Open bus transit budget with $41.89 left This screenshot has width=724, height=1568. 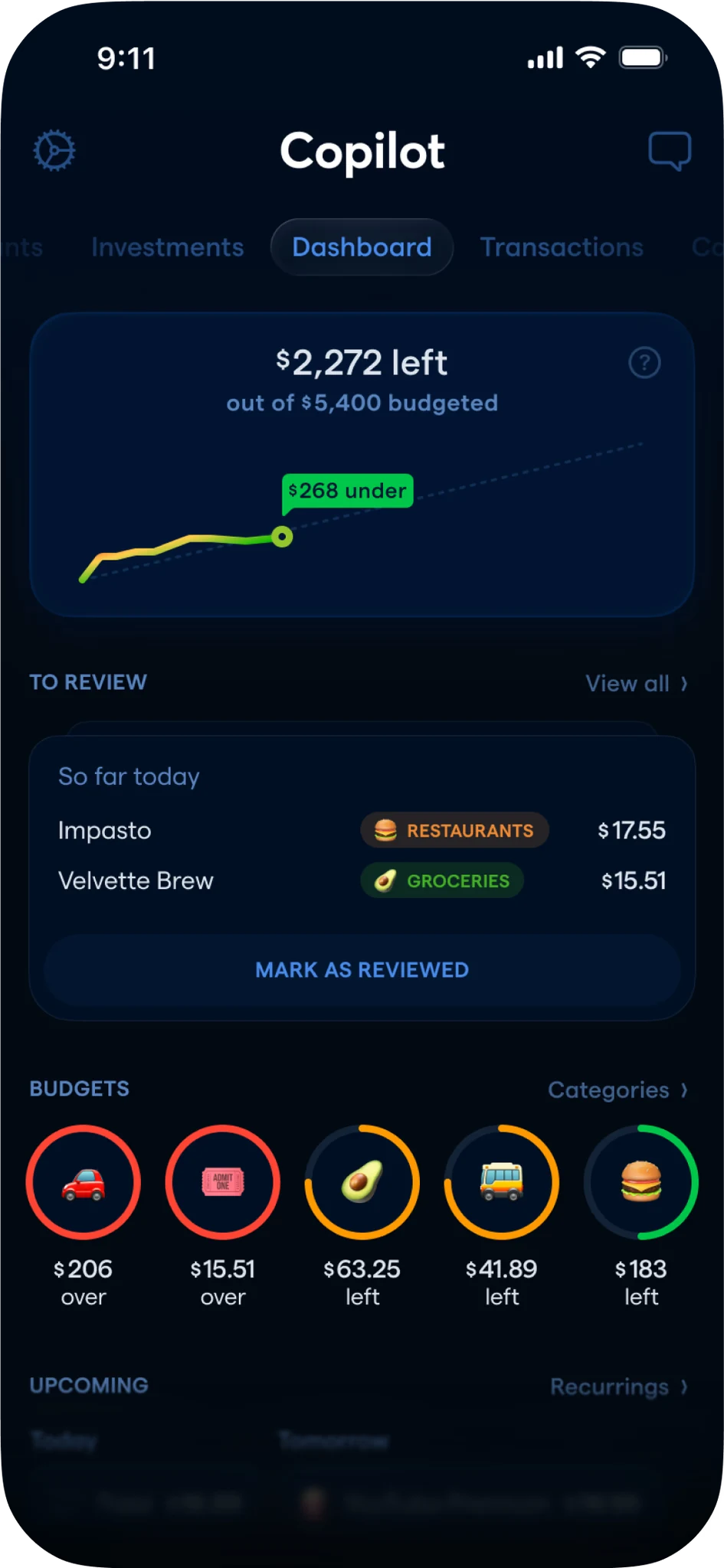coord(502,1217)
